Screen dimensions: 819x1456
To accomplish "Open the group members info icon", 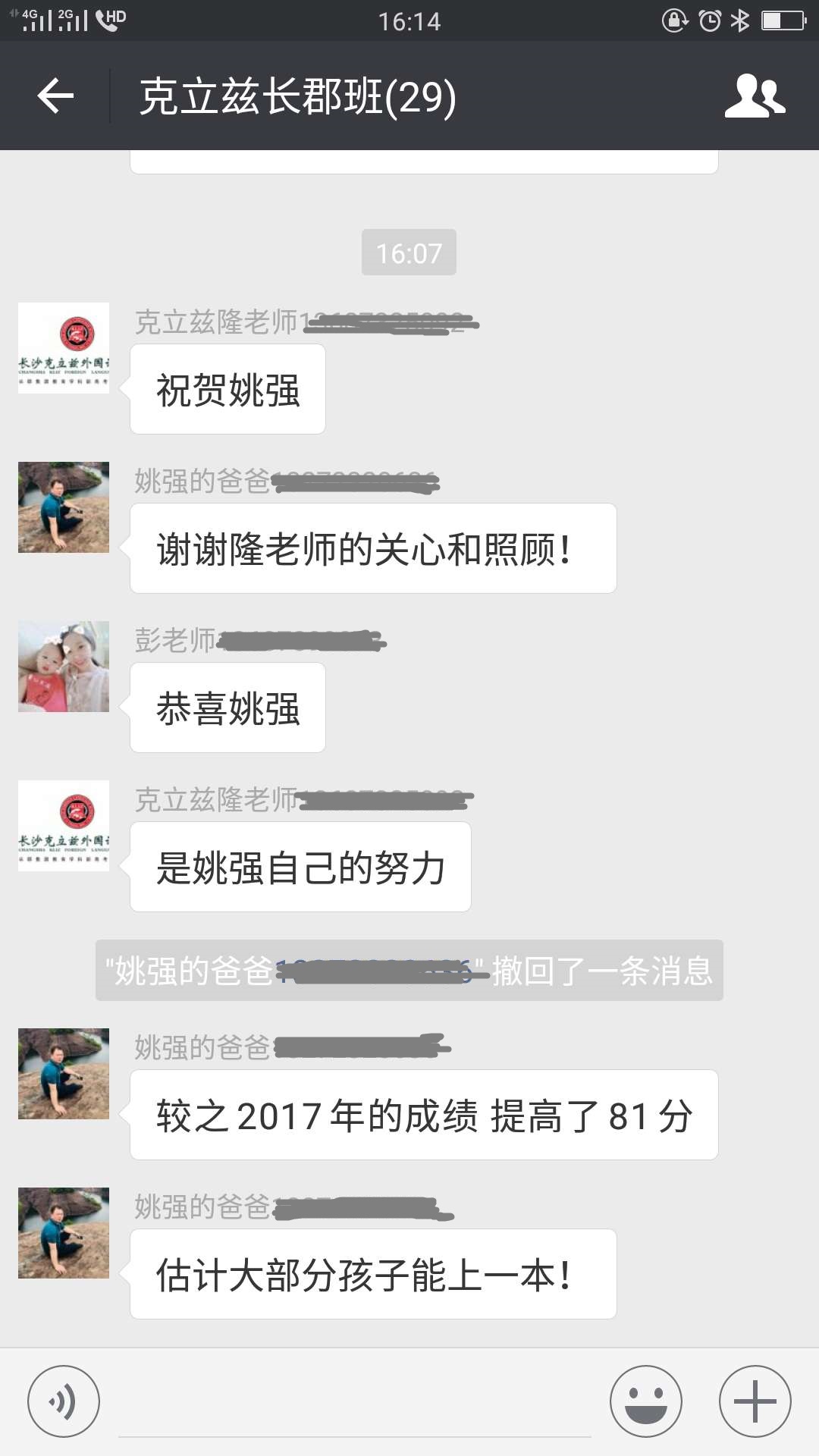I will pos(754,96).
